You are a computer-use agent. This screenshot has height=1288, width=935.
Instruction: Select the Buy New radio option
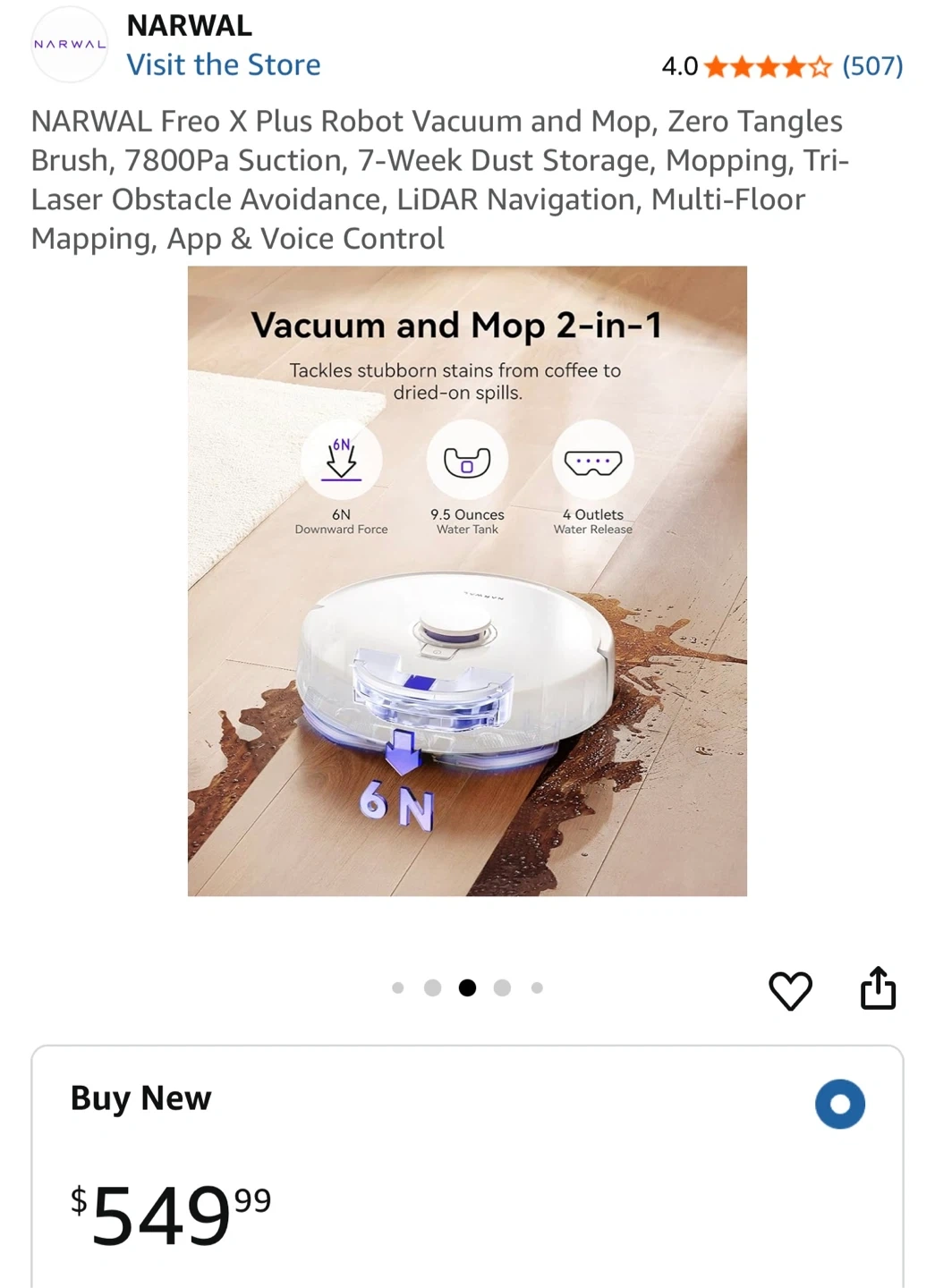840,1104
